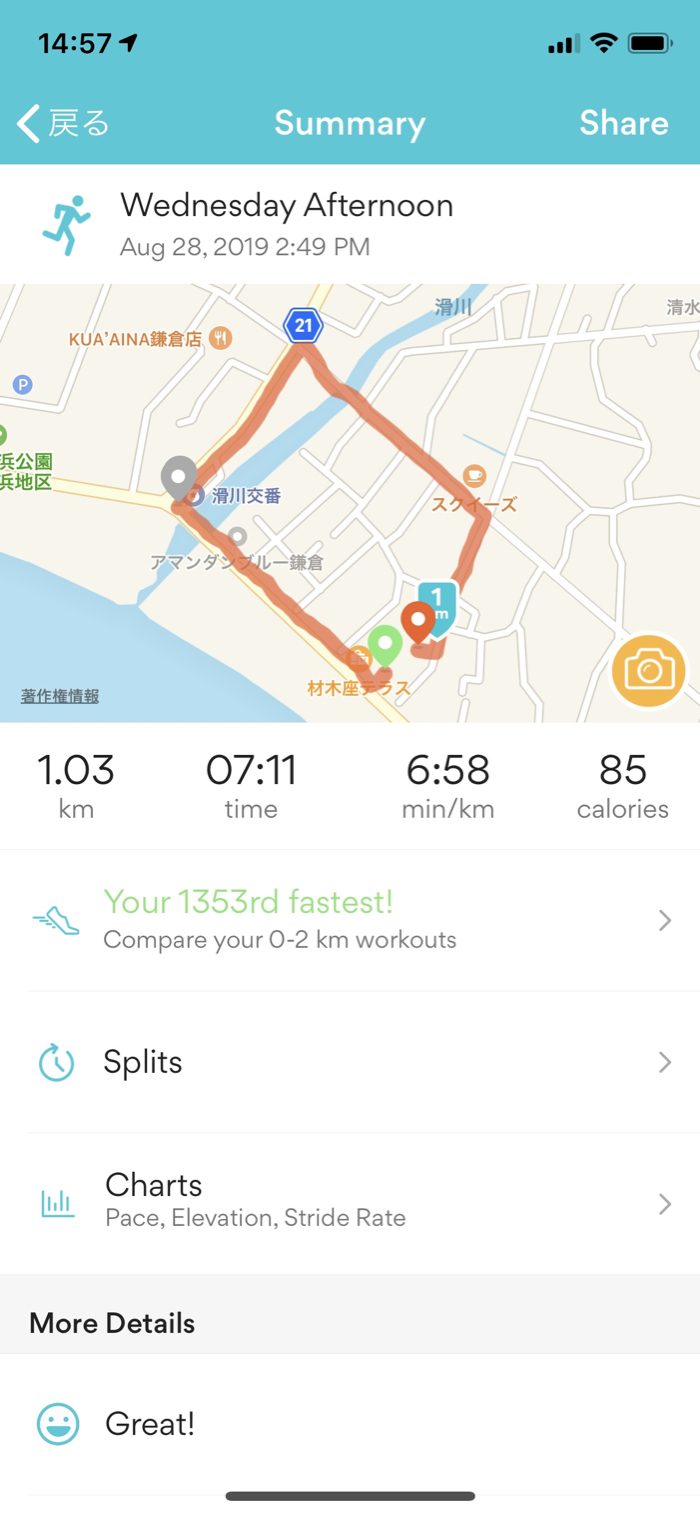700x1516 pixels.
Task: Edit the Wednesday Afternoon workout title
Action: tap(286, 206)
